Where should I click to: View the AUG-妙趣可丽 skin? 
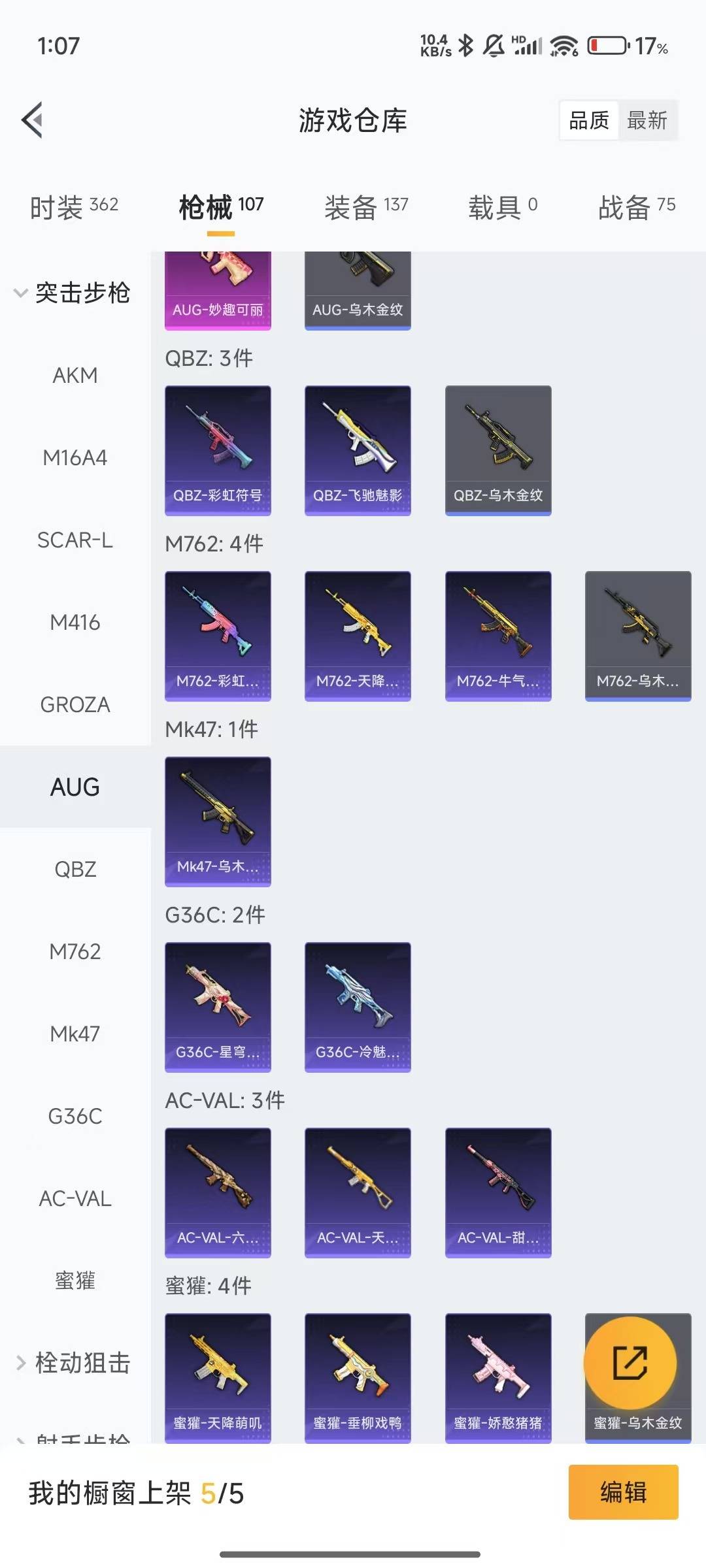point(218,291)
